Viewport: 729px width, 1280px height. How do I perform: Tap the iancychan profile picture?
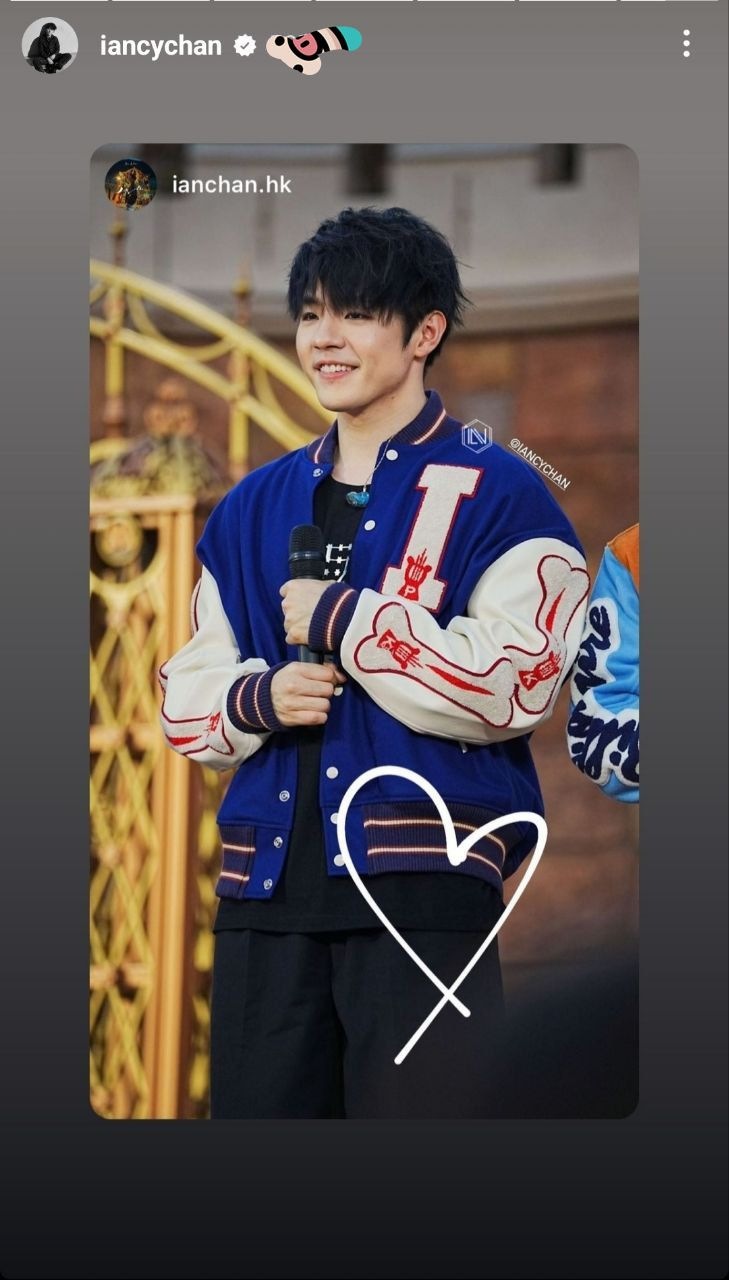tap(50, 45)
